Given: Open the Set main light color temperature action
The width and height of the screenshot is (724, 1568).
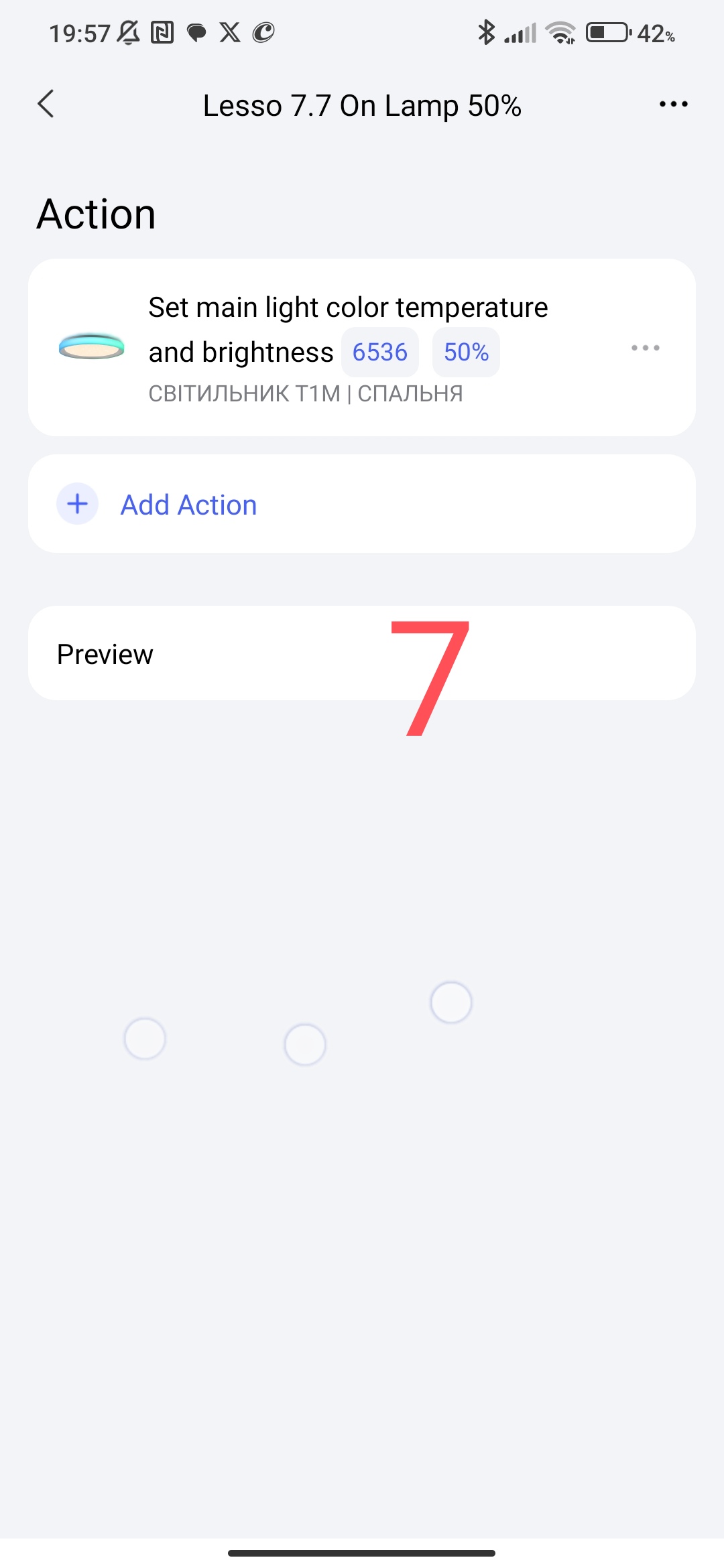Looking at the screenshot, I should coord(347,308).
